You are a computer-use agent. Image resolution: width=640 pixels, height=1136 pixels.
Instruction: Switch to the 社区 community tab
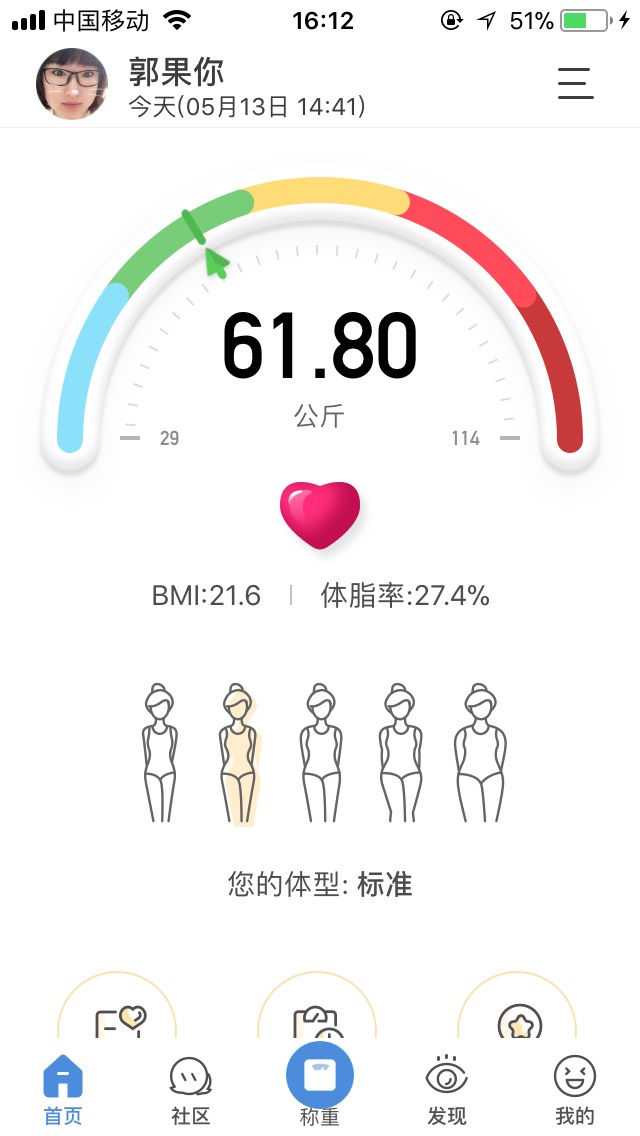point(190,1089)
